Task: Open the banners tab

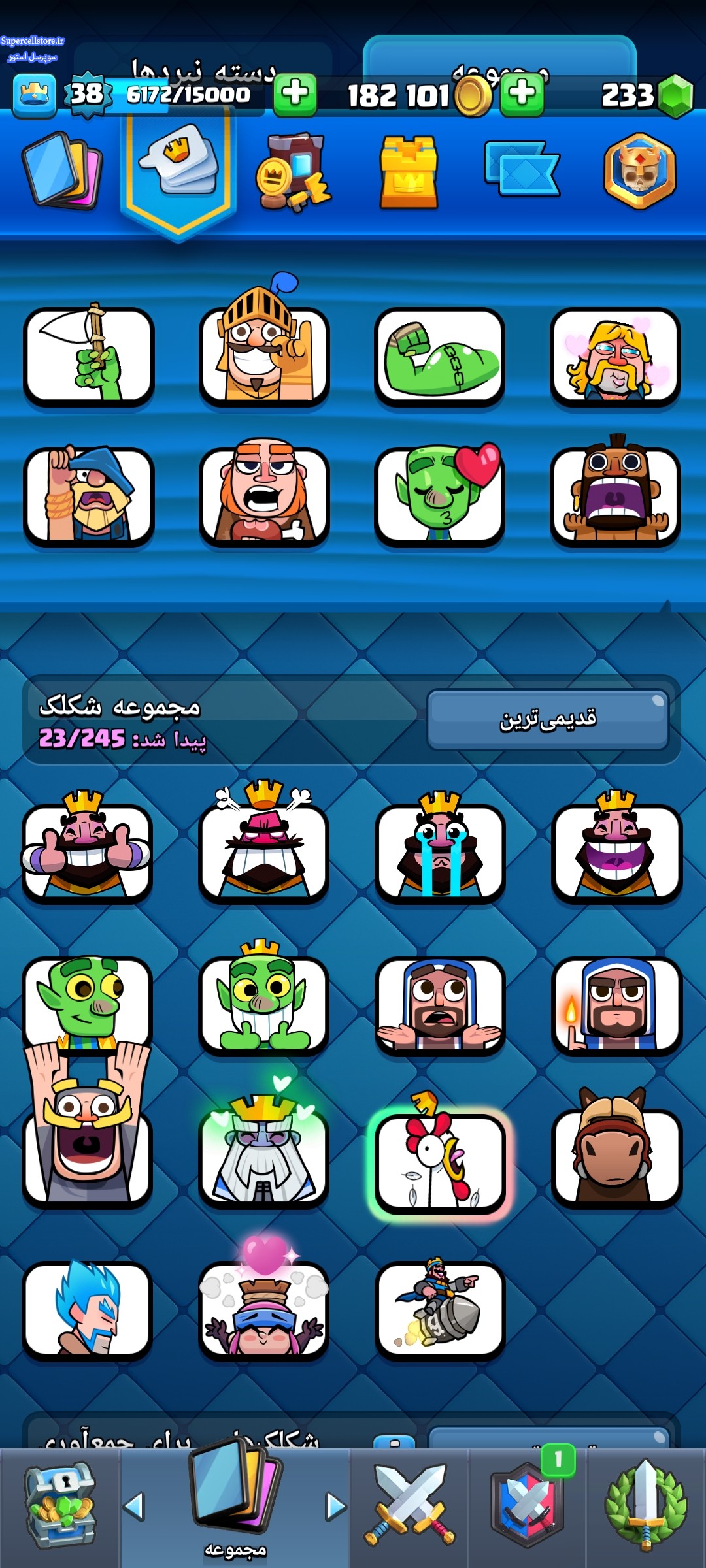Action: [522, 169]
